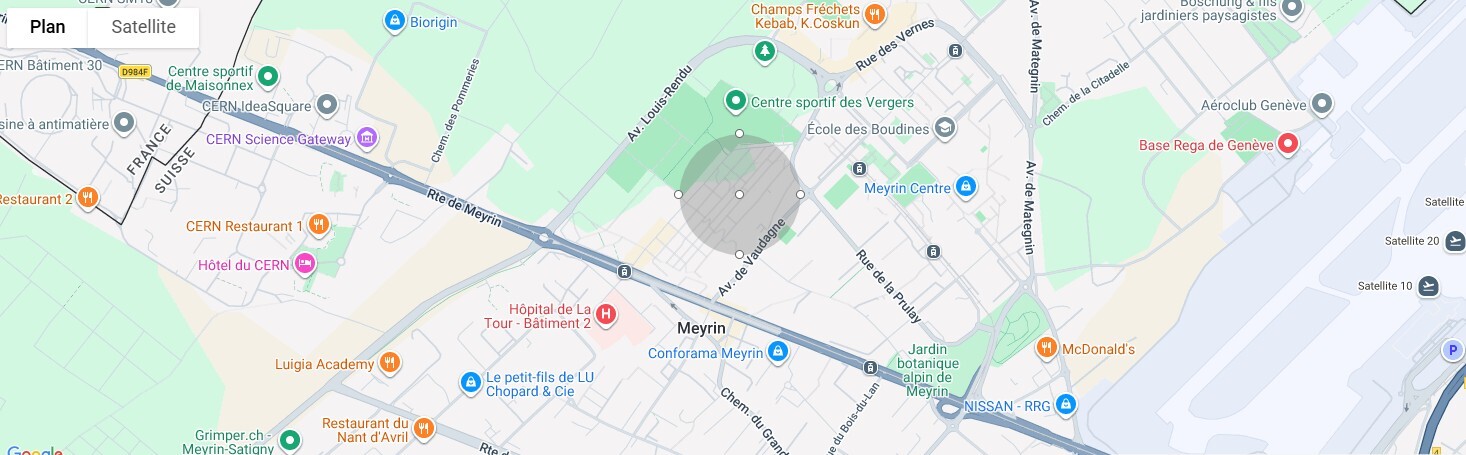Image resolution: width=1466 pixels, height=455 pixels.
Task: Tap the École des Boudines marker
Action: coord(944,128)
